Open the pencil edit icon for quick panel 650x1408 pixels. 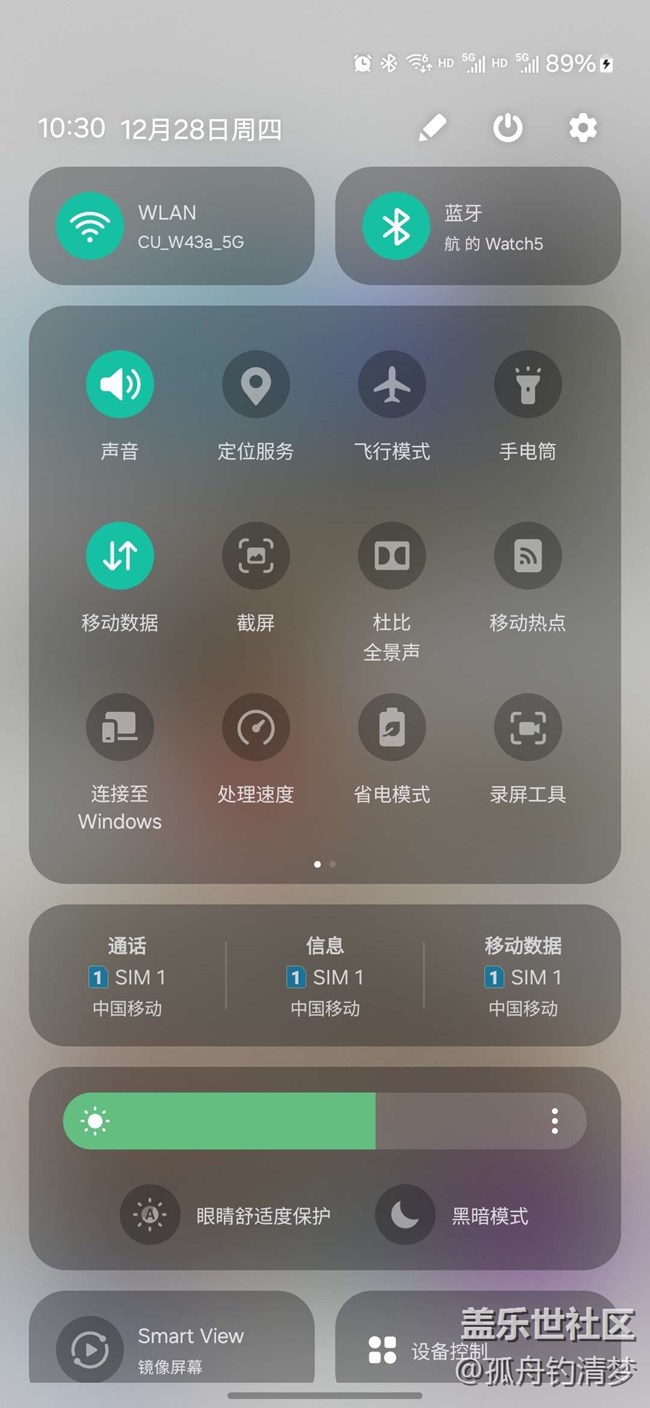click(x=432, y=128)
